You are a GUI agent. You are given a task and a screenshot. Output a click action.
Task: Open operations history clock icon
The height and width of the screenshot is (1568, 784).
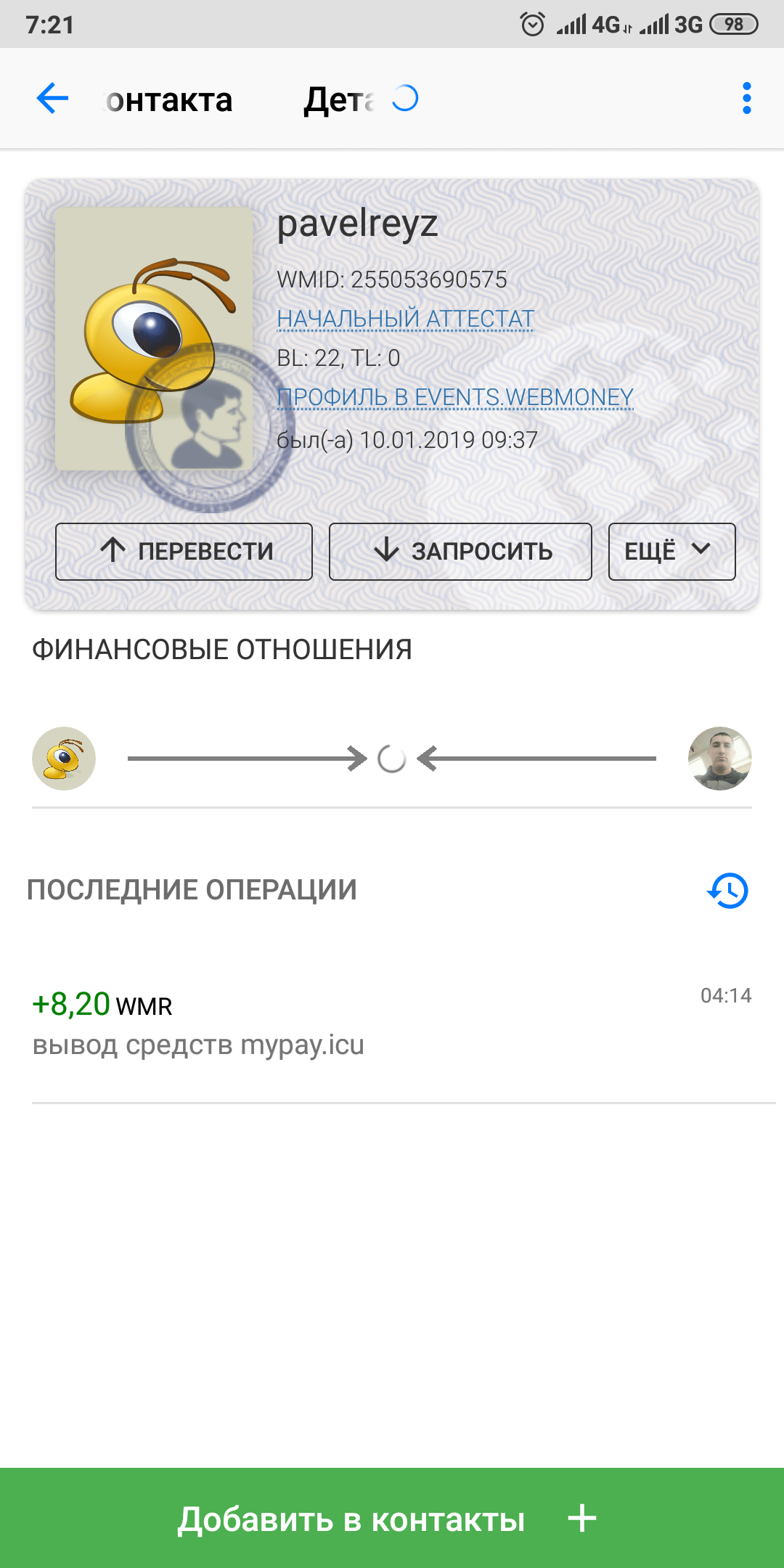pos(727,891)
